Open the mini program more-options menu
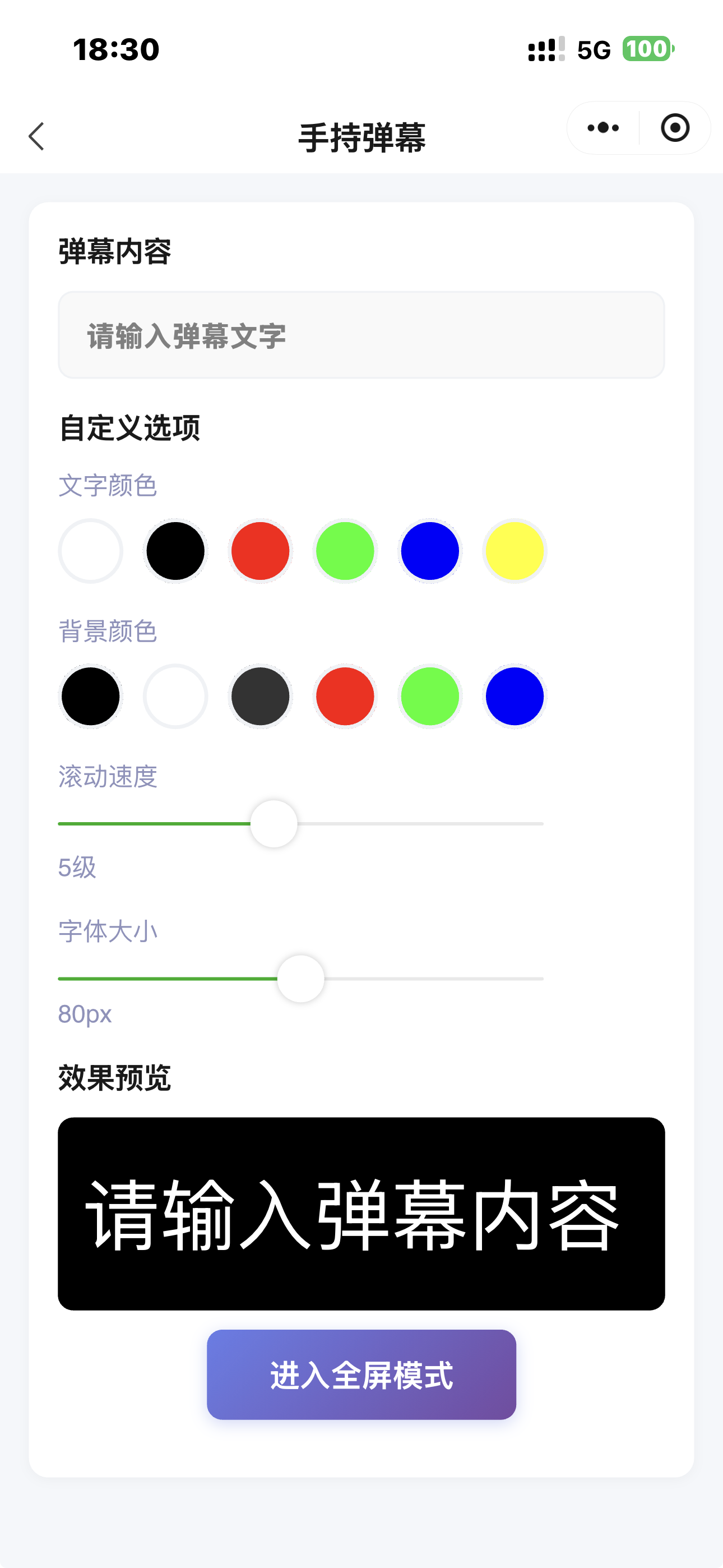723x1568 pixels. [x=603, y=128]
